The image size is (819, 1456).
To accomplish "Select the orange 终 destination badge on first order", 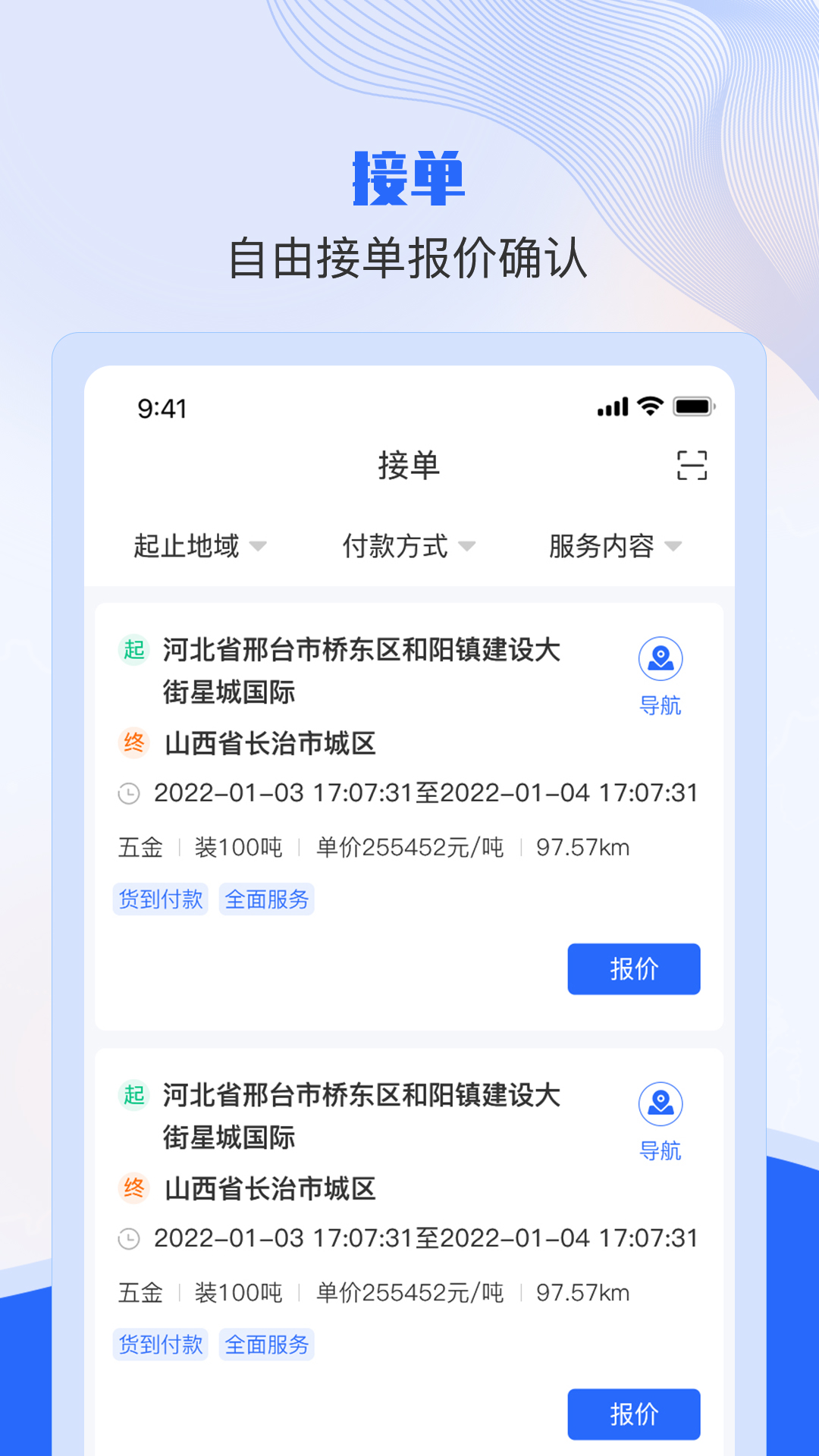I will pos(132,744).
